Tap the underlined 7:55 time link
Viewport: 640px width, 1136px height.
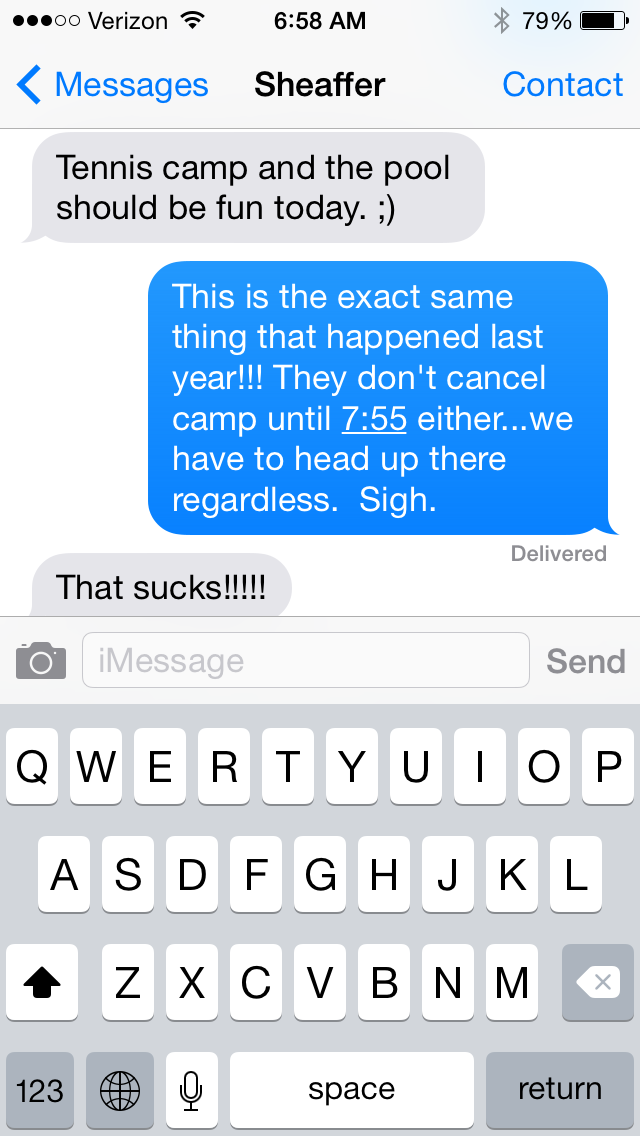(374, 419)
